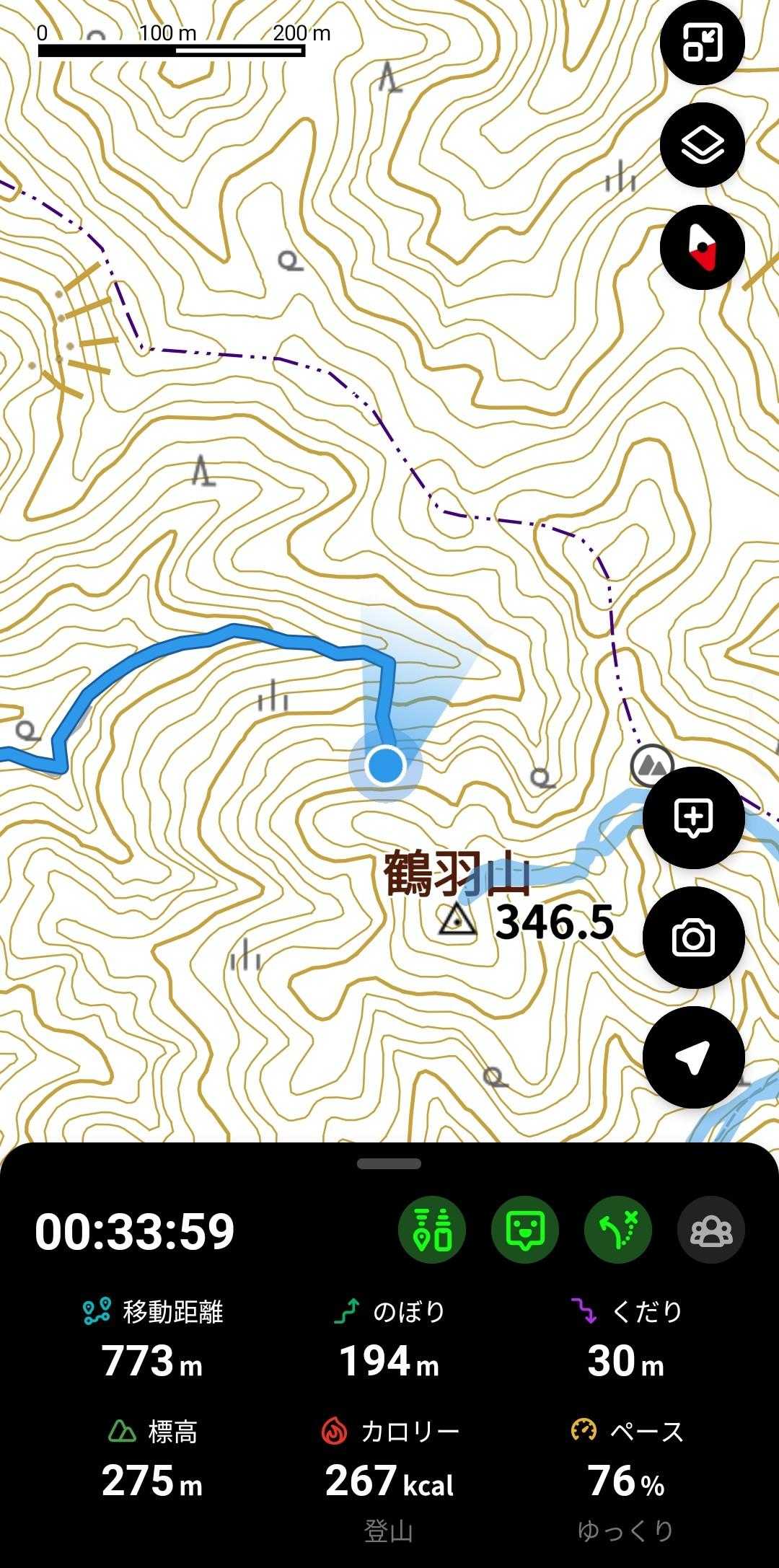The width and height of the screenshot is (779, 1568).
Task: Open the map layers selector
Action: [x=702, y=146]
